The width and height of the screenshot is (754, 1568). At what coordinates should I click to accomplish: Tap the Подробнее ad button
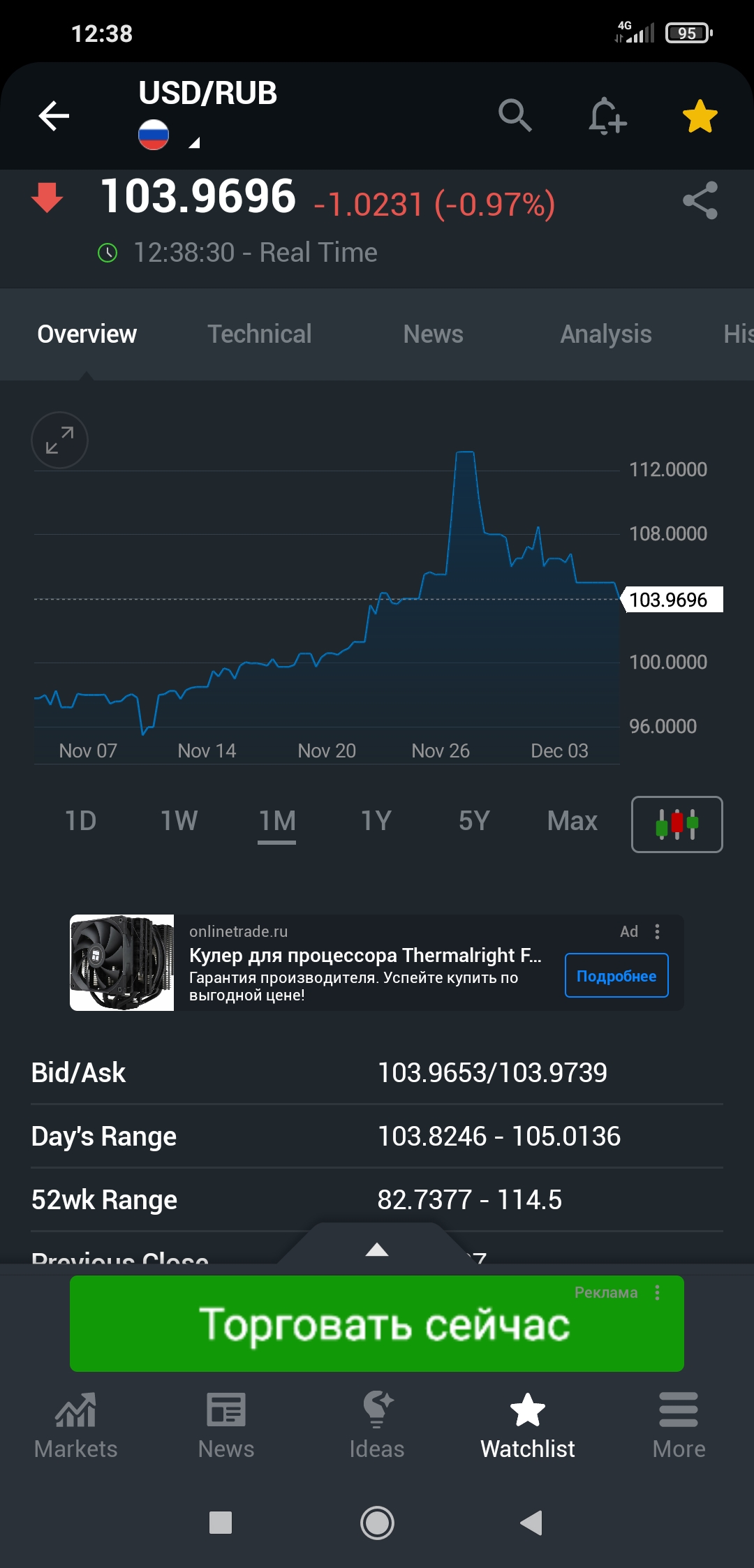coord(616,975)
